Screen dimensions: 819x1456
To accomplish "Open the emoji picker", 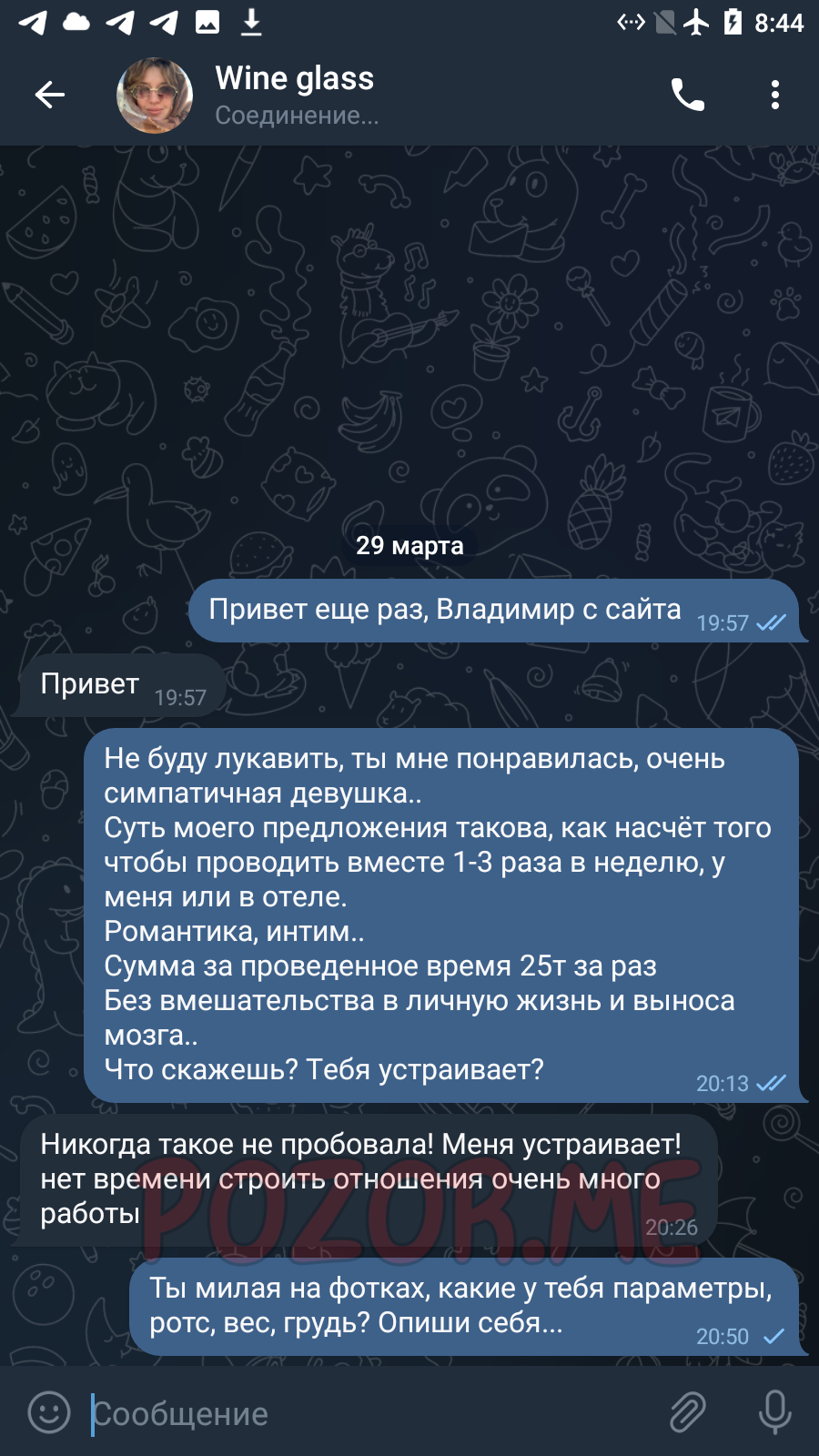I will tap(49, 1412).
